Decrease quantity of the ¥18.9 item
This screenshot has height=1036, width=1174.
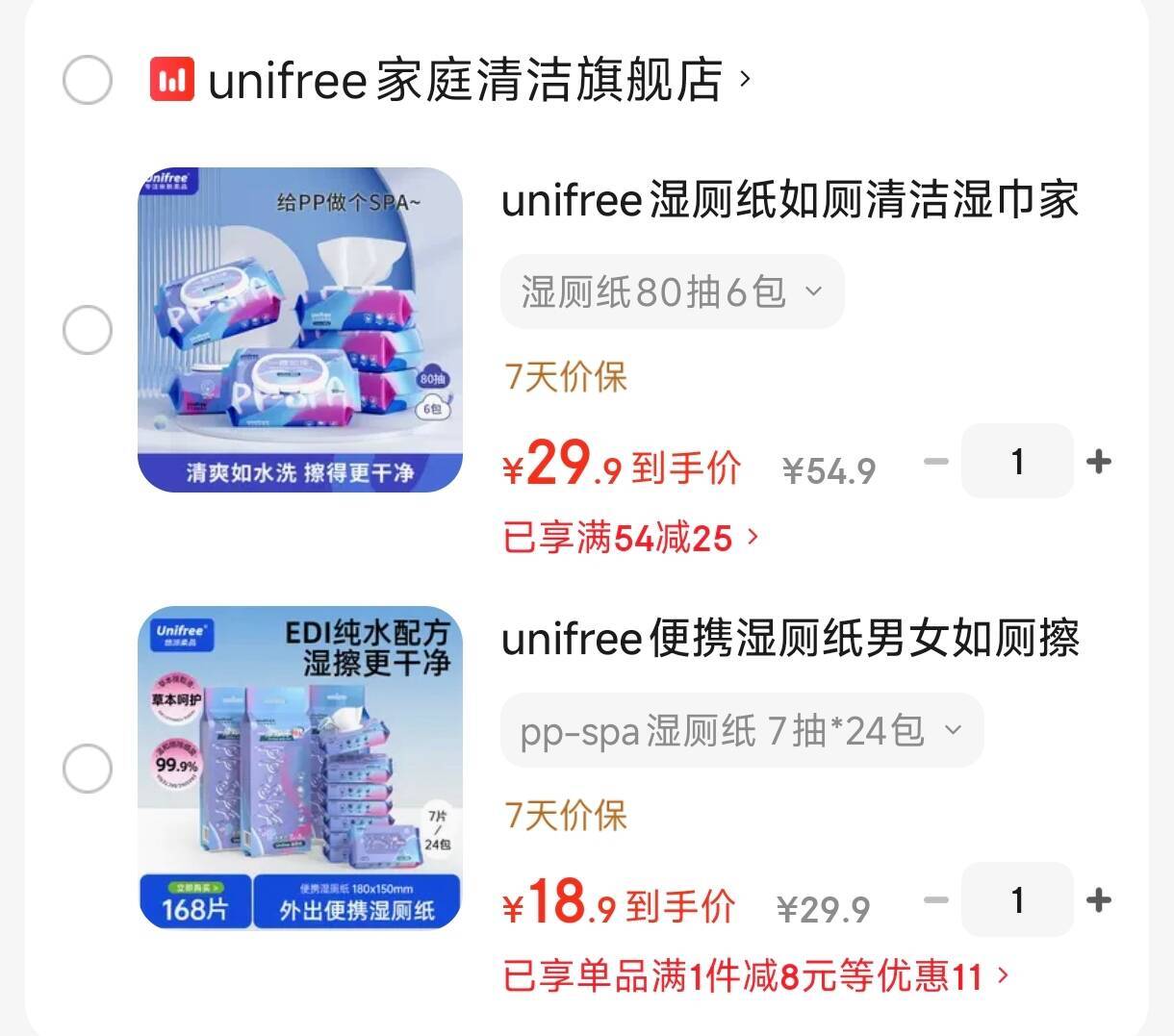coord(936,900)
